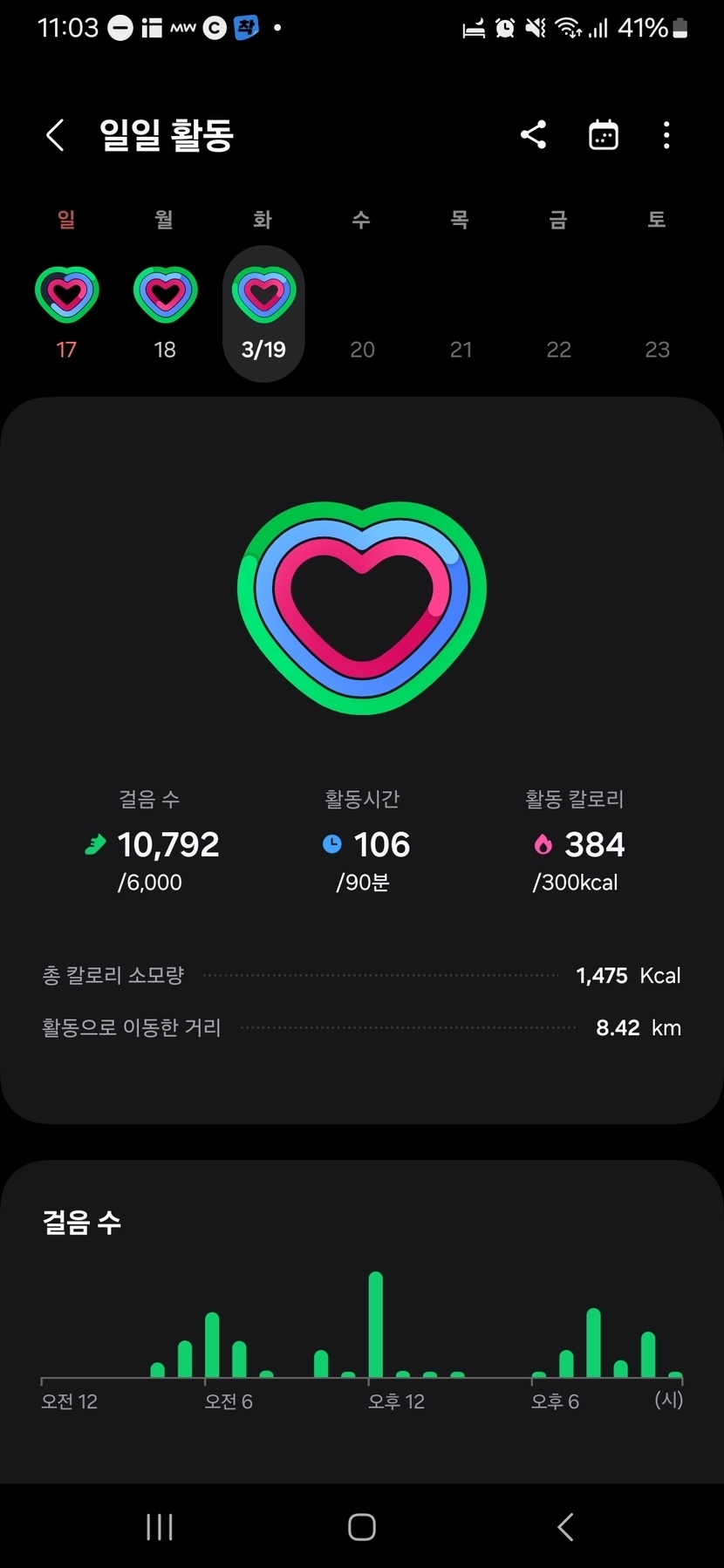Open 활동 칼로리 384 kcal details
Viewport: 724px width, 1568px height.
pos(576,843)
